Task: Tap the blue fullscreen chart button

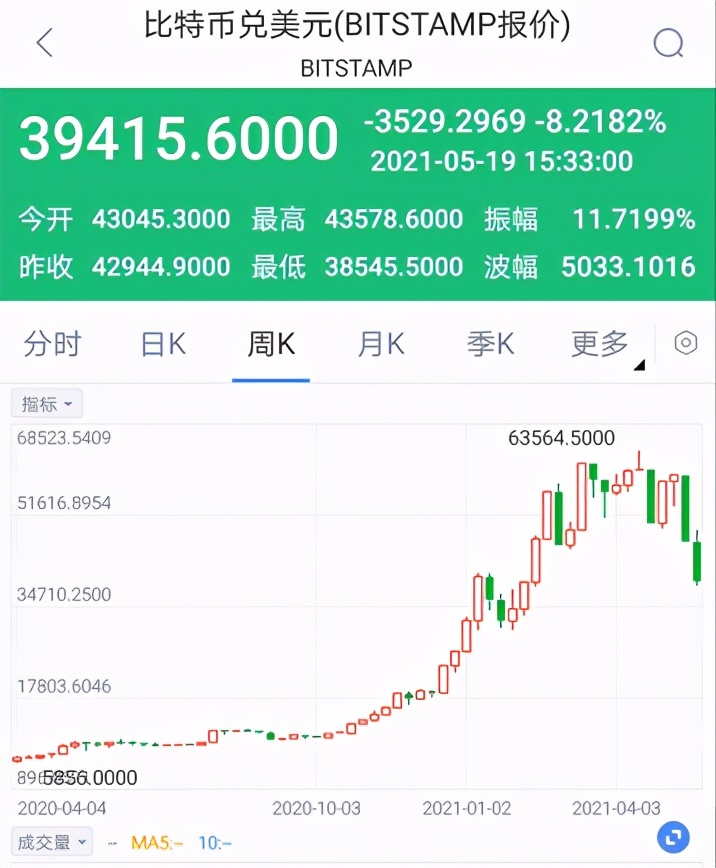Action: pyautogui.click(x=674, y=837)
